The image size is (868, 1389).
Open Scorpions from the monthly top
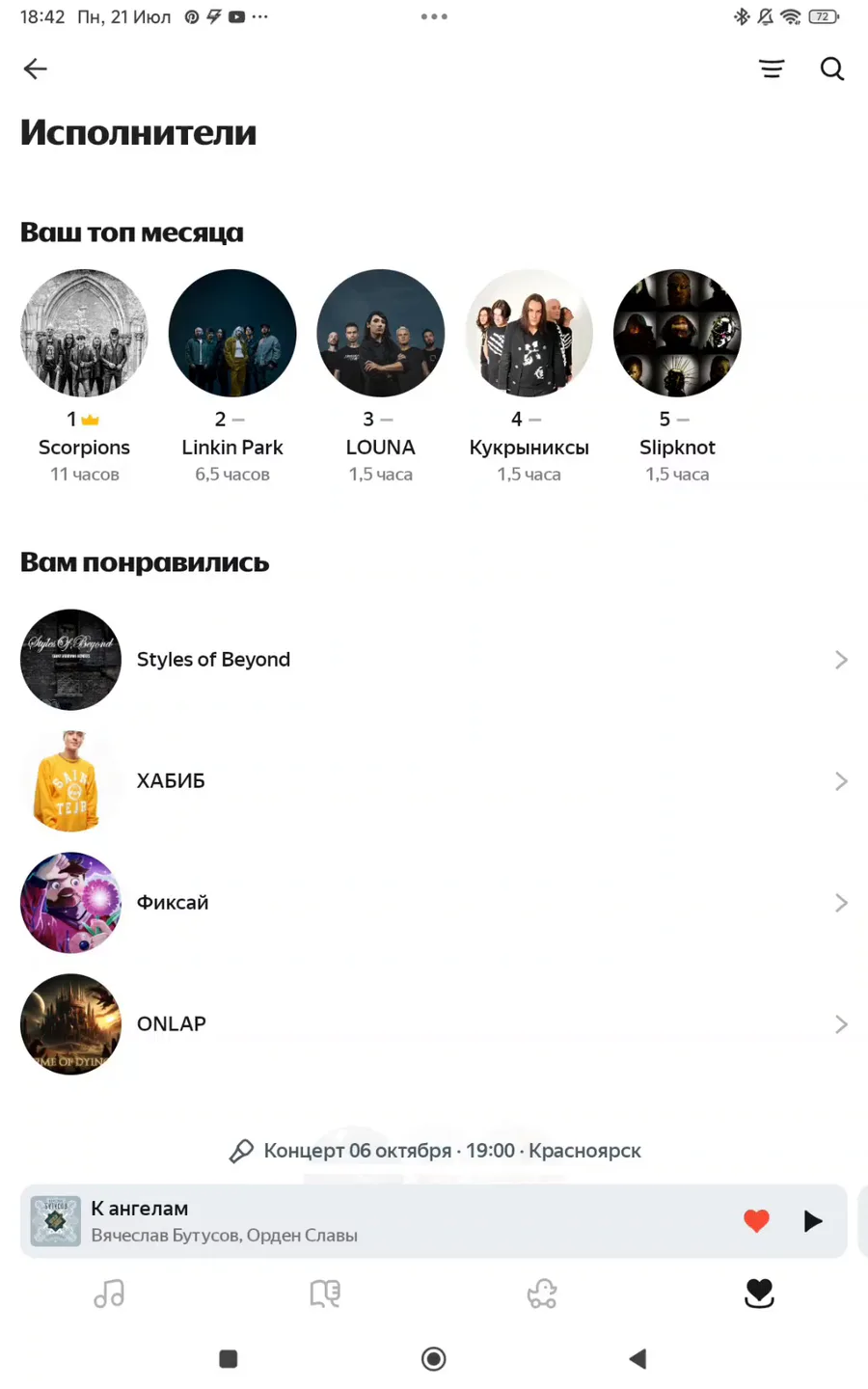click(84, 376)
